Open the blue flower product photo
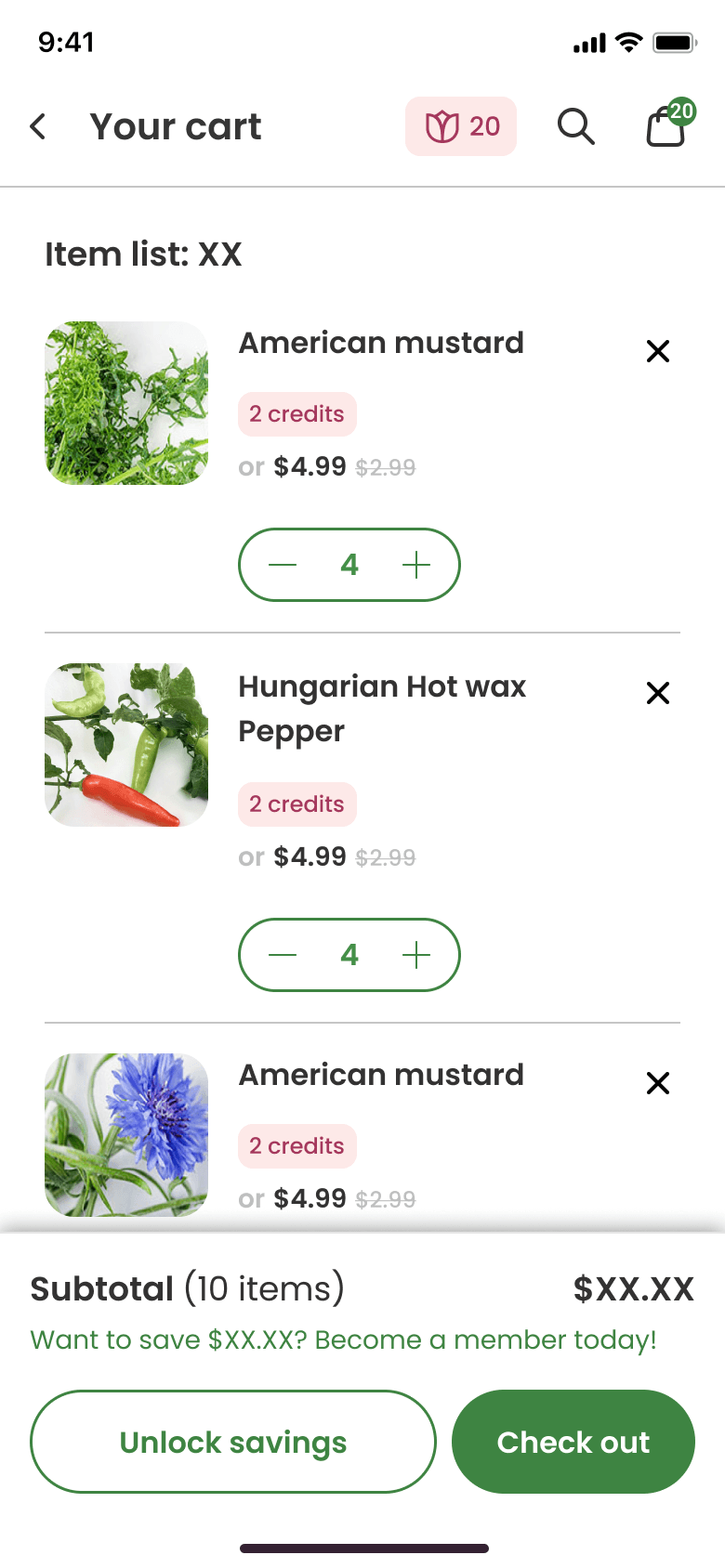The image size is (725, 1568). coord(126,1135)
